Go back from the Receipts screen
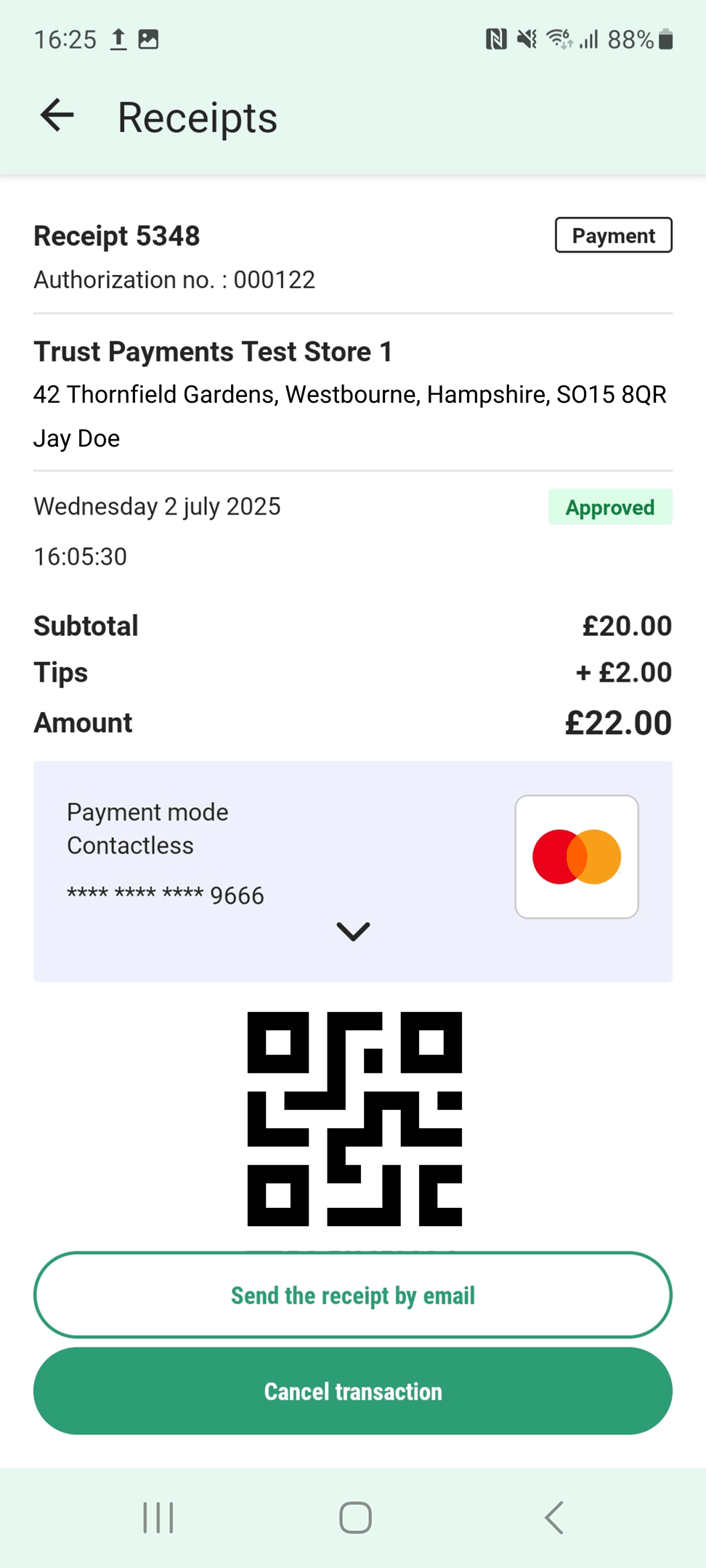Screen dimensions: 706x1568 point(57,115)
